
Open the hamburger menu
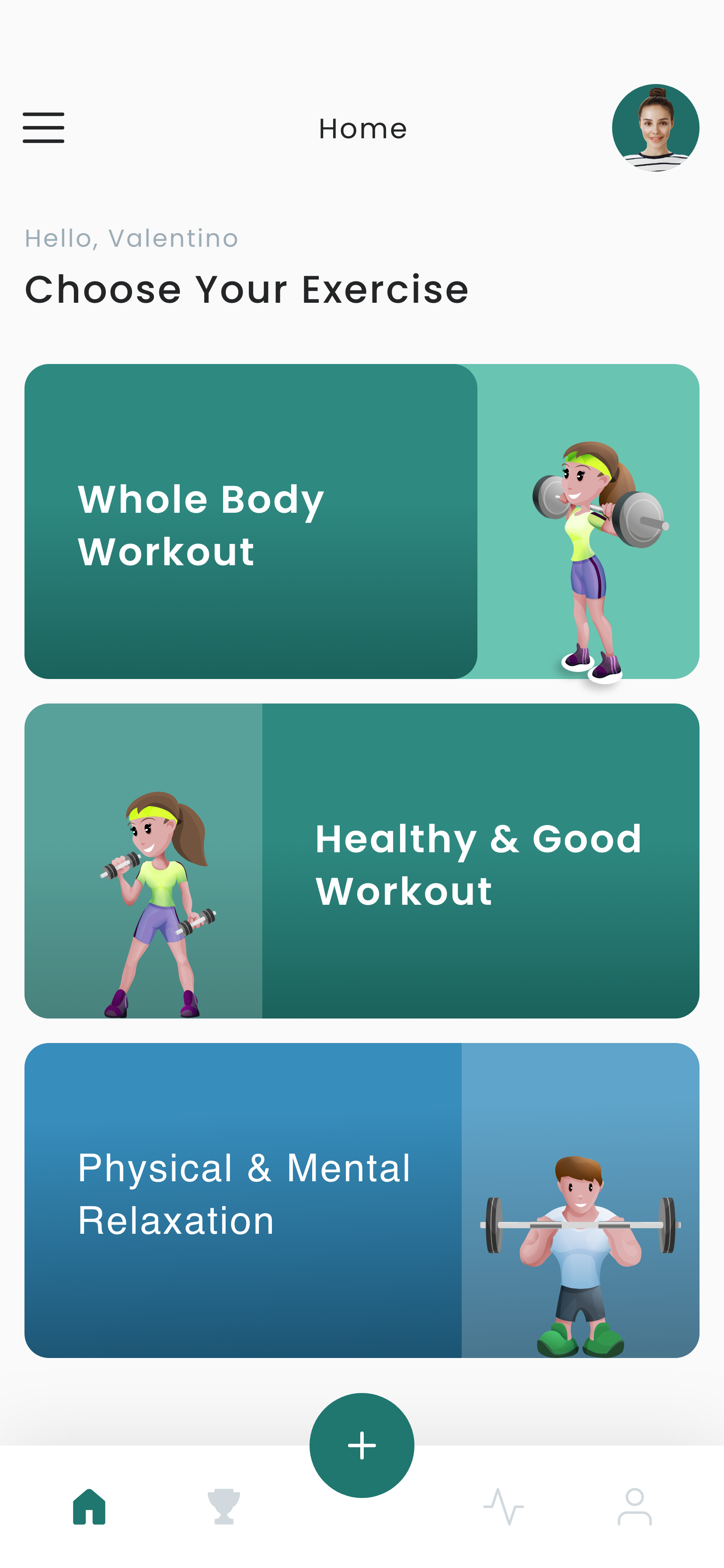tap(43, 128)
